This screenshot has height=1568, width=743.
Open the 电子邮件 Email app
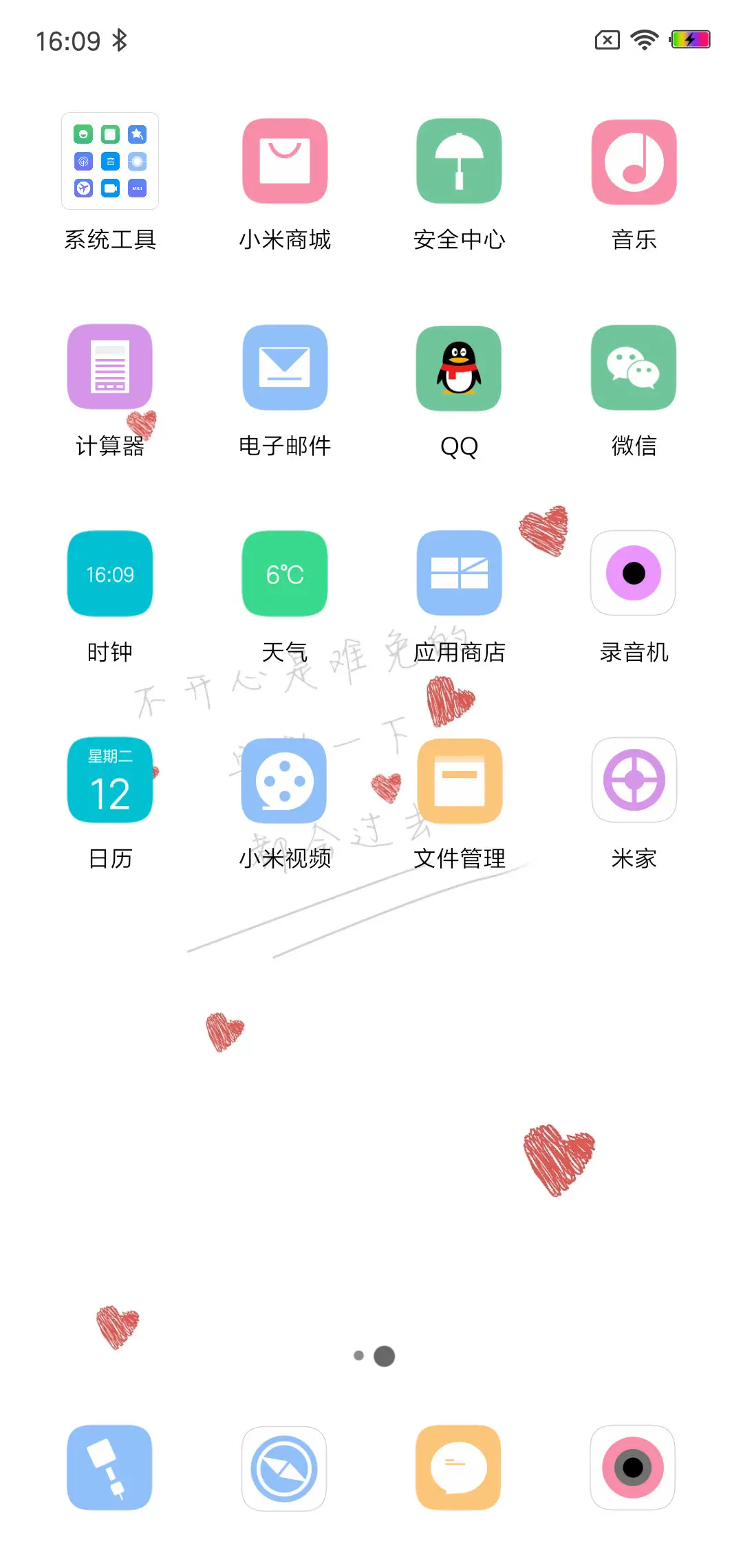click(284, 368)
